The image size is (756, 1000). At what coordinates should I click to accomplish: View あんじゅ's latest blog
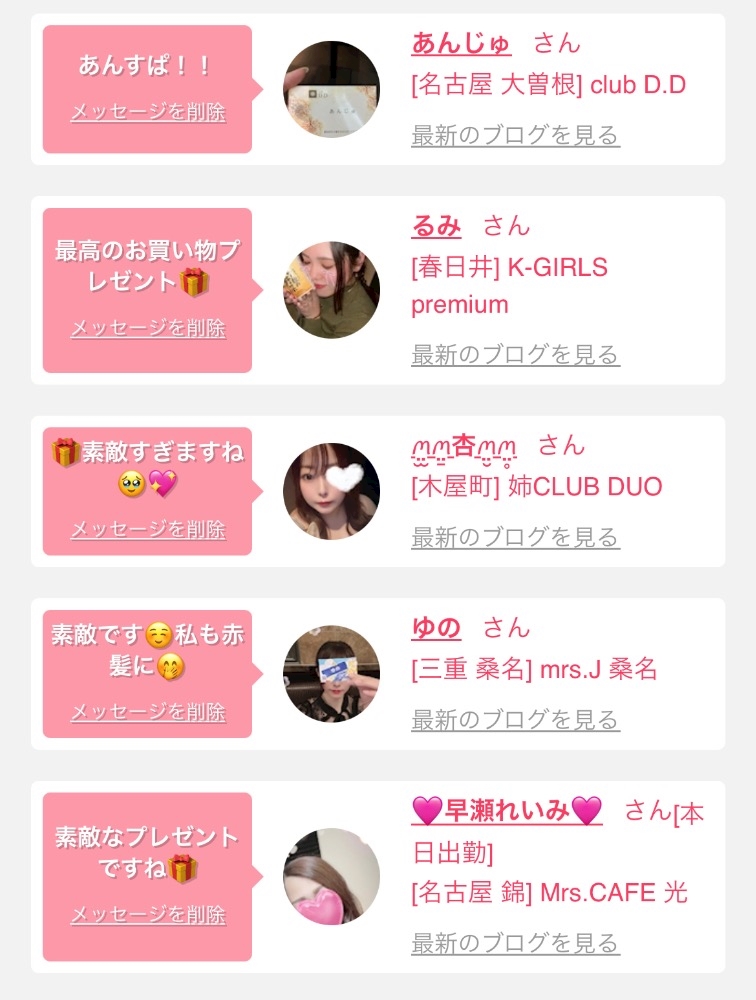[515, 135]
